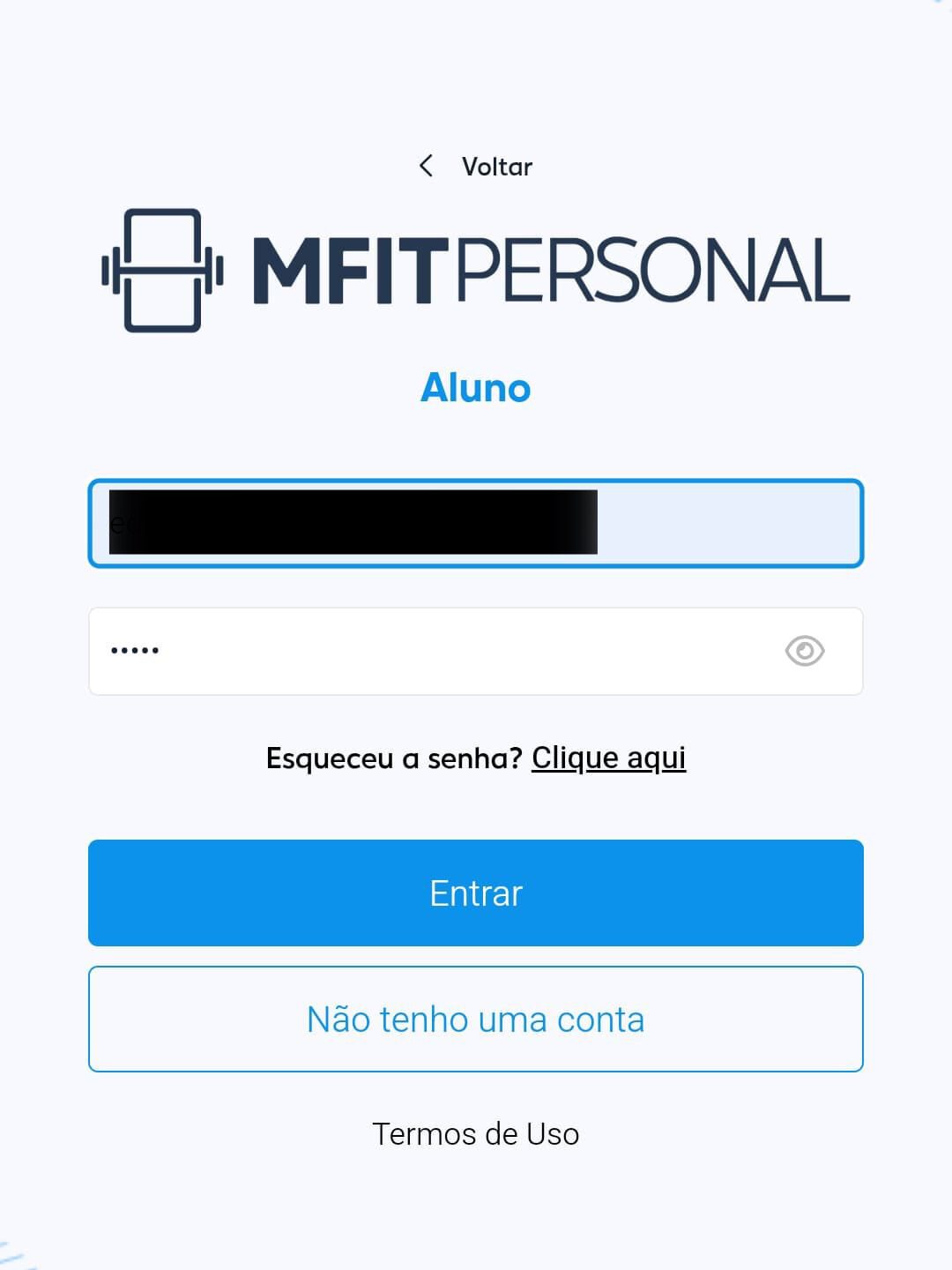Select the Aluno section heading
Viewport: 952px width, 1270px height.
[x=475, y=388]
